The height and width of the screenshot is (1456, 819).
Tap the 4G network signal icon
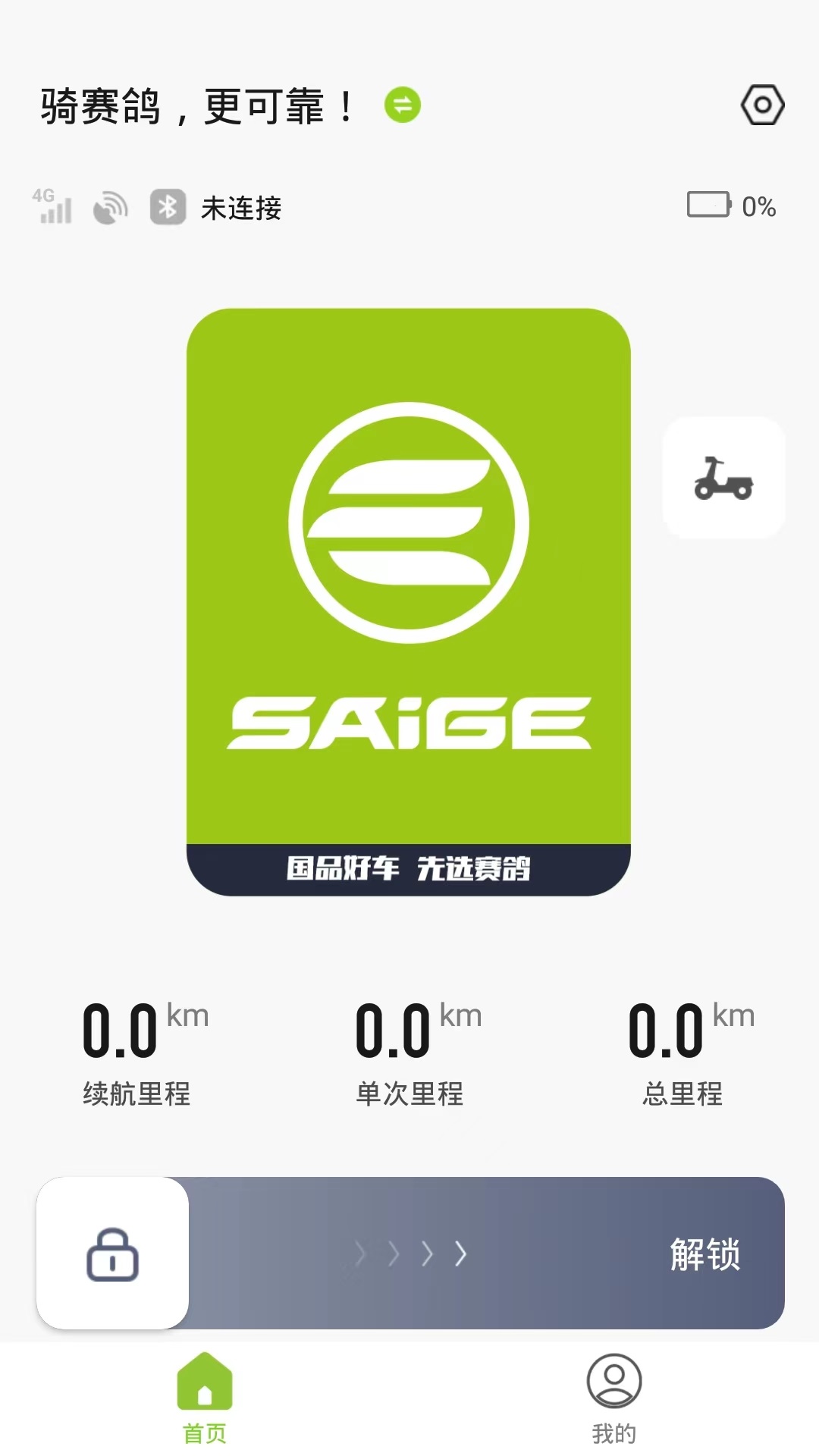[x=52, y=206]
